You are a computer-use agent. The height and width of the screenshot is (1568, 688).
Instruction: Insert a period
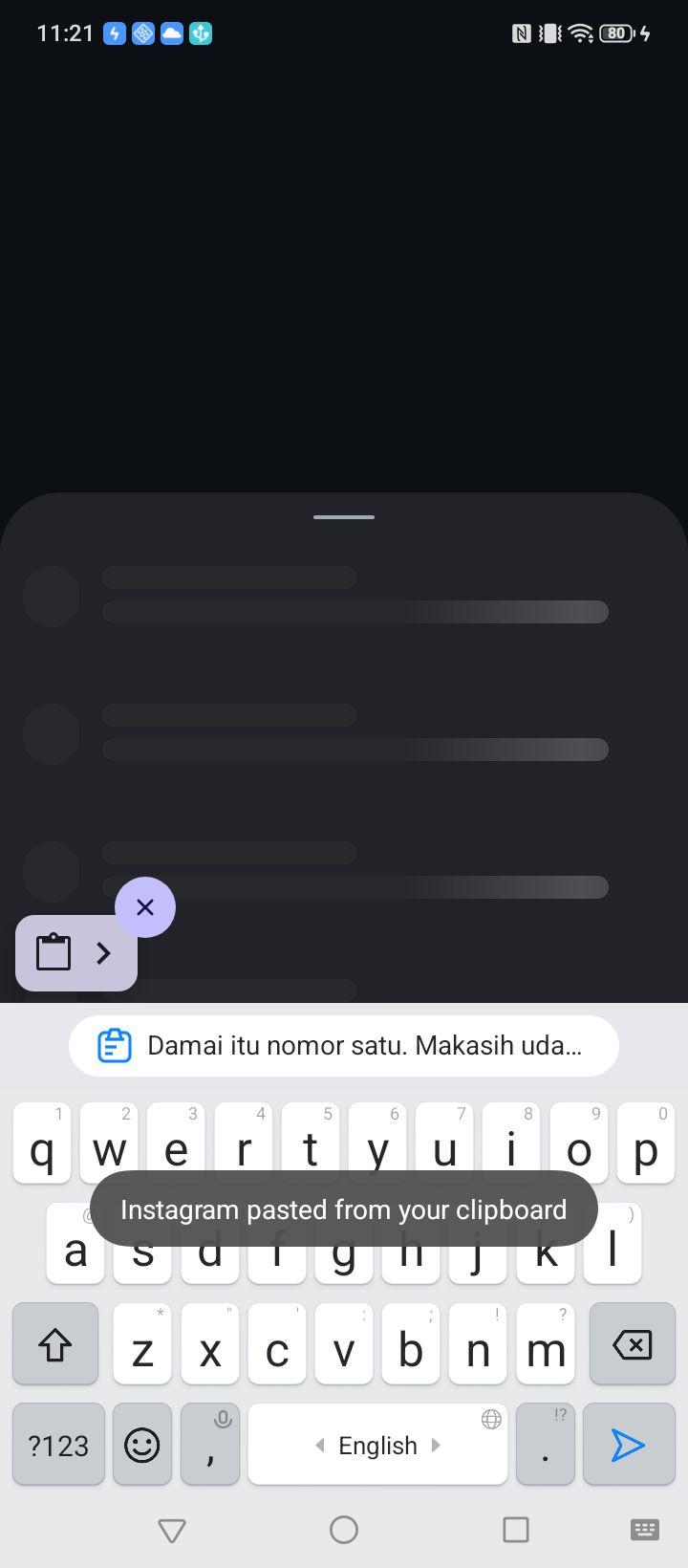(x=546, y=1444)
